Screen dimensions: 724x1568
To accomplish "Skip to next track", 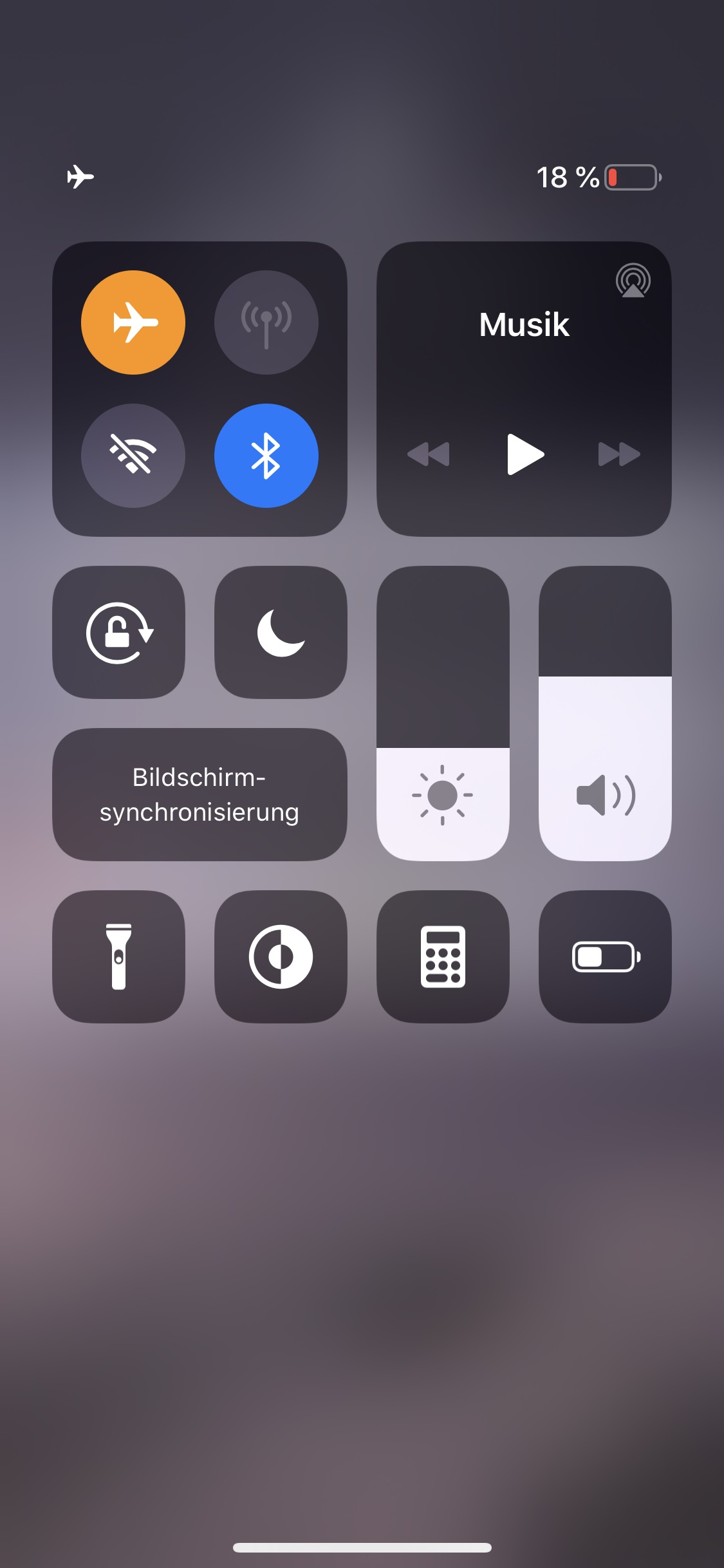I will coord(619,454).
